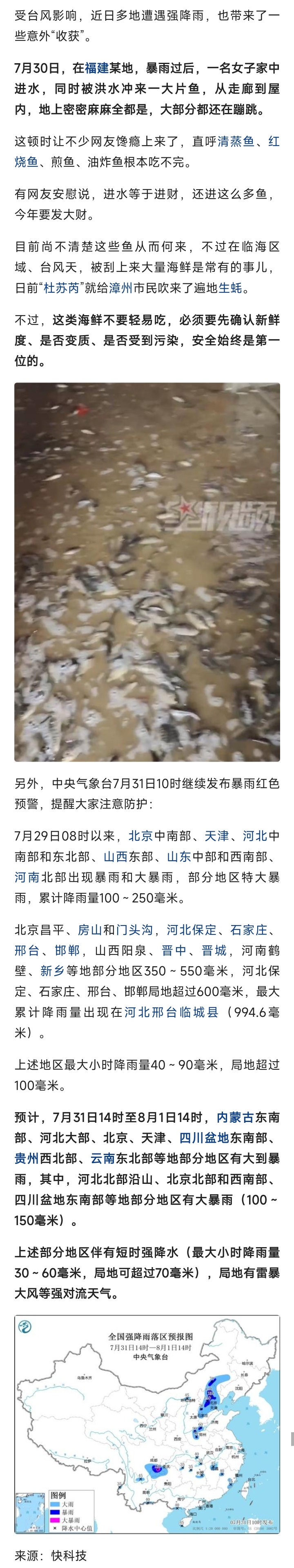Viewport: 294px width, 1568px height.
Task: Open the 山东 link
Action: point(179,857)
